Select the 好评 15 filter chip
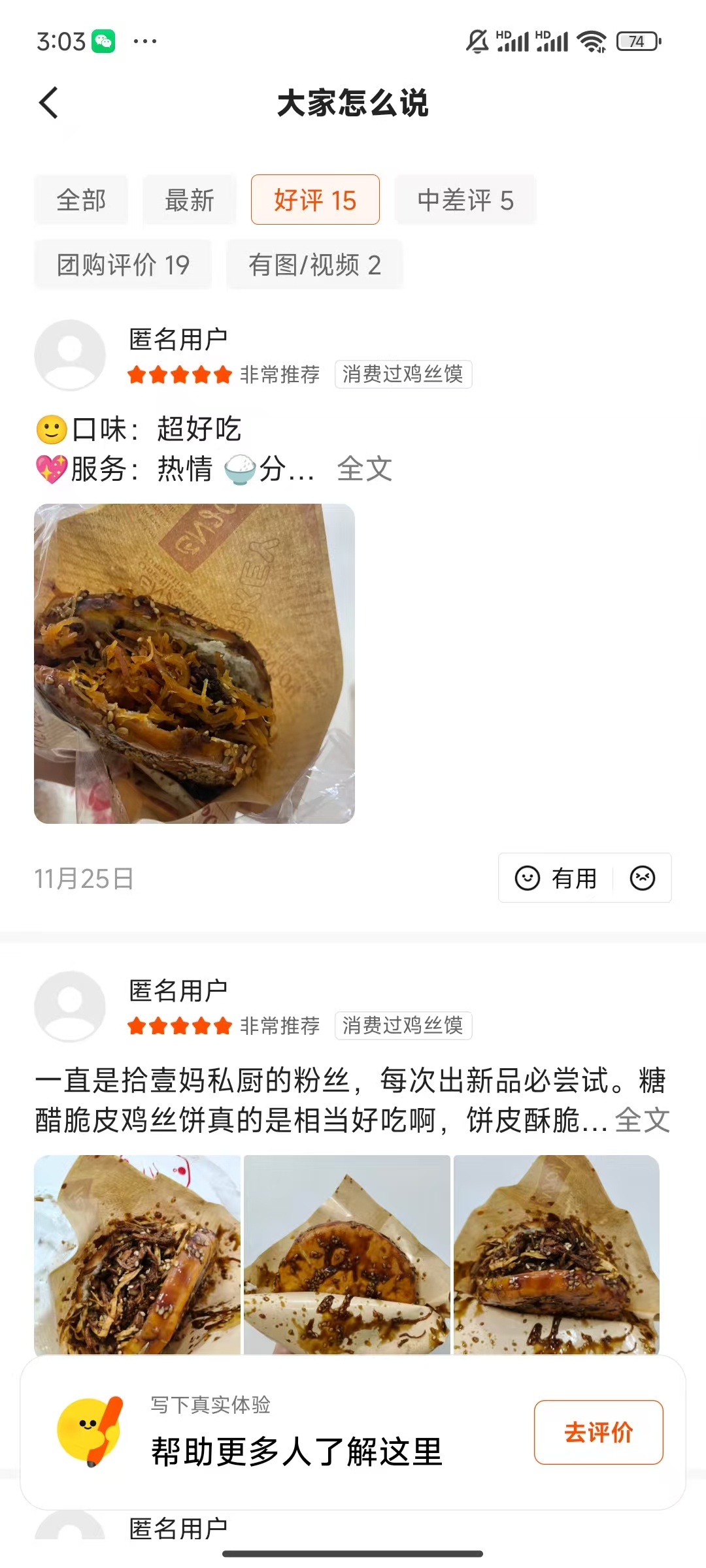The width and height of the screenshot is (706, 1568). coord(315,200)
